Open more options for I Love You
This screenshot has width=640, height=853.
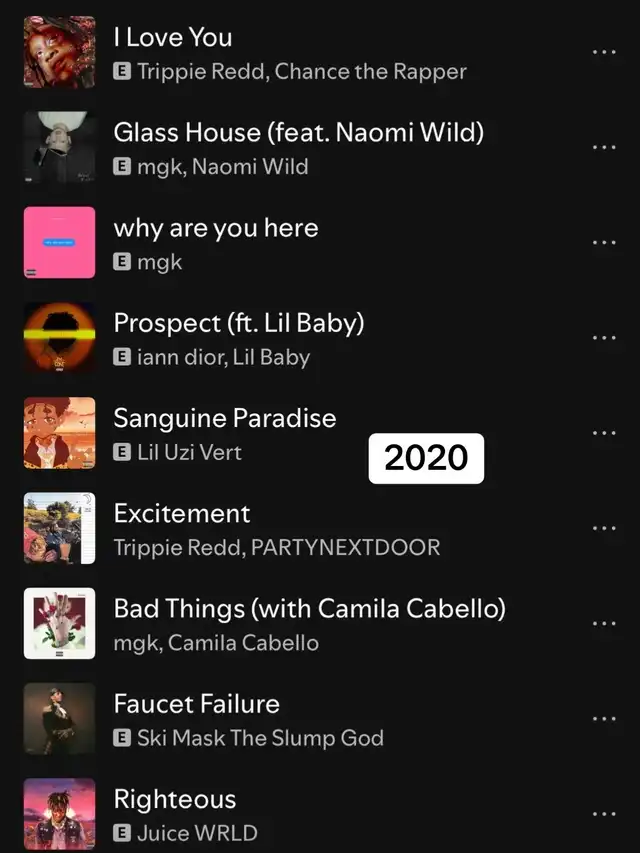pyautogui.click(x=603, y=52)
